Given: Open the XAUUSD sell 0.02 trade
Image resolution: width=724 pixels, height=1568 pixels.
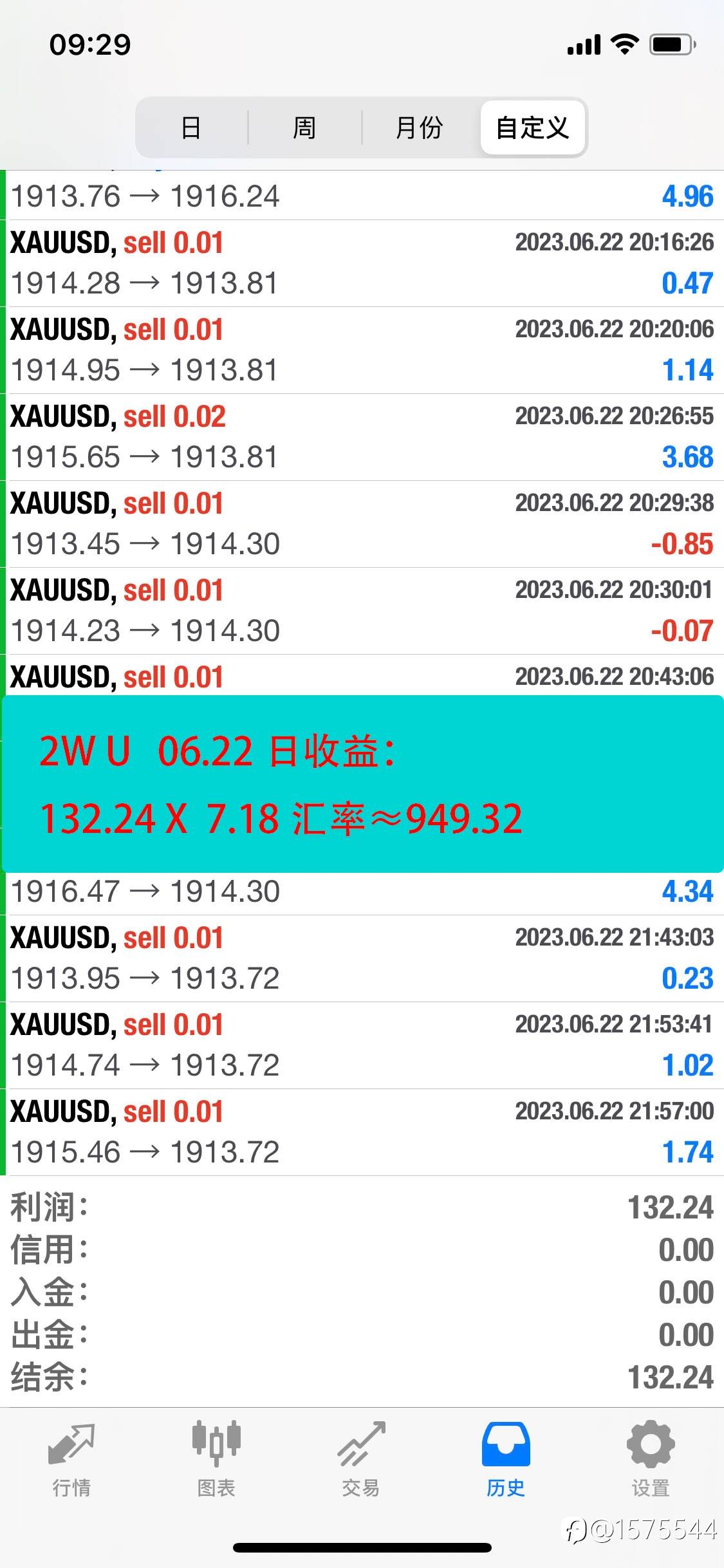Looking at the screenshot, I should click(364, 437).
